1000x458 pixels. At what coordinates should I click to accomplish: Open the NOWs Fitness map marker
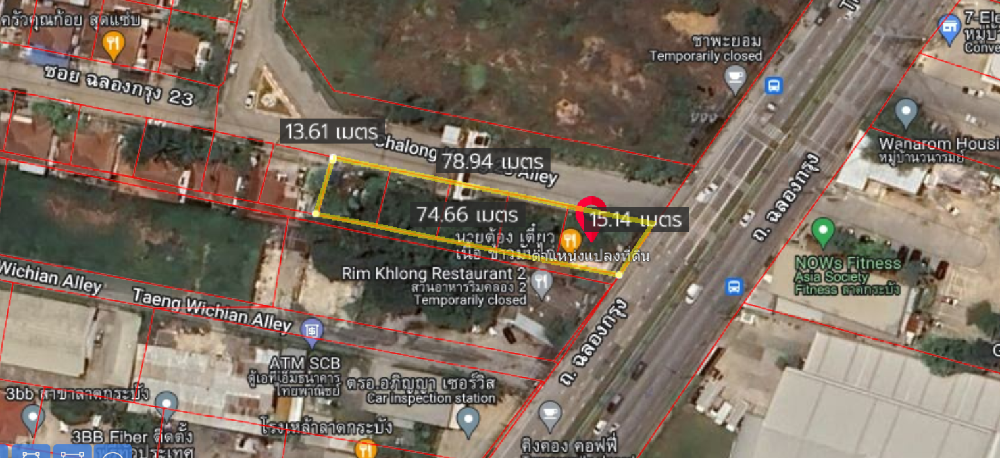(823, 233)
